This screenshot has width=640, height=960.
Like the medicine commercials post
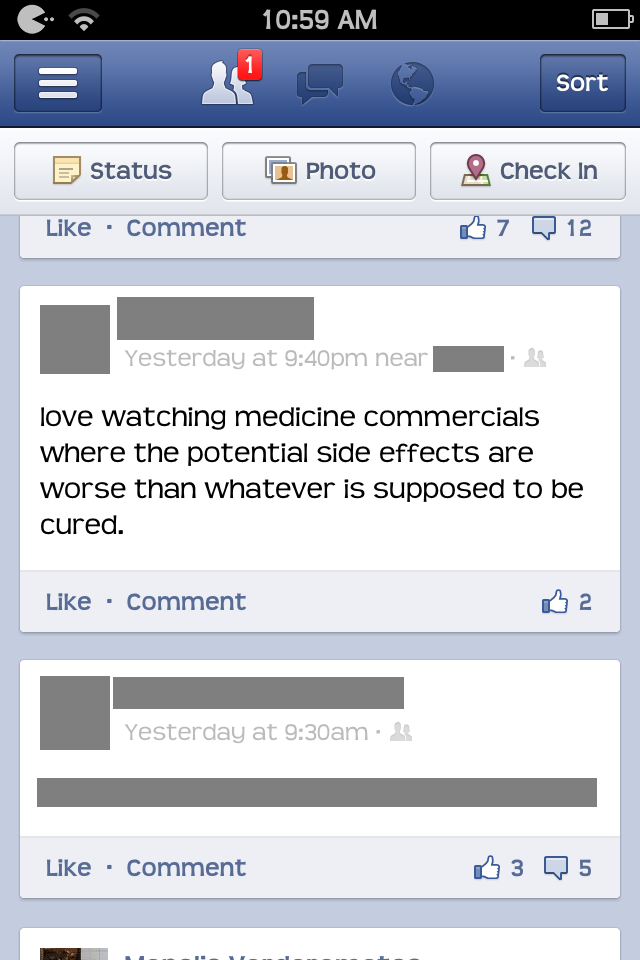pos(68,602)
